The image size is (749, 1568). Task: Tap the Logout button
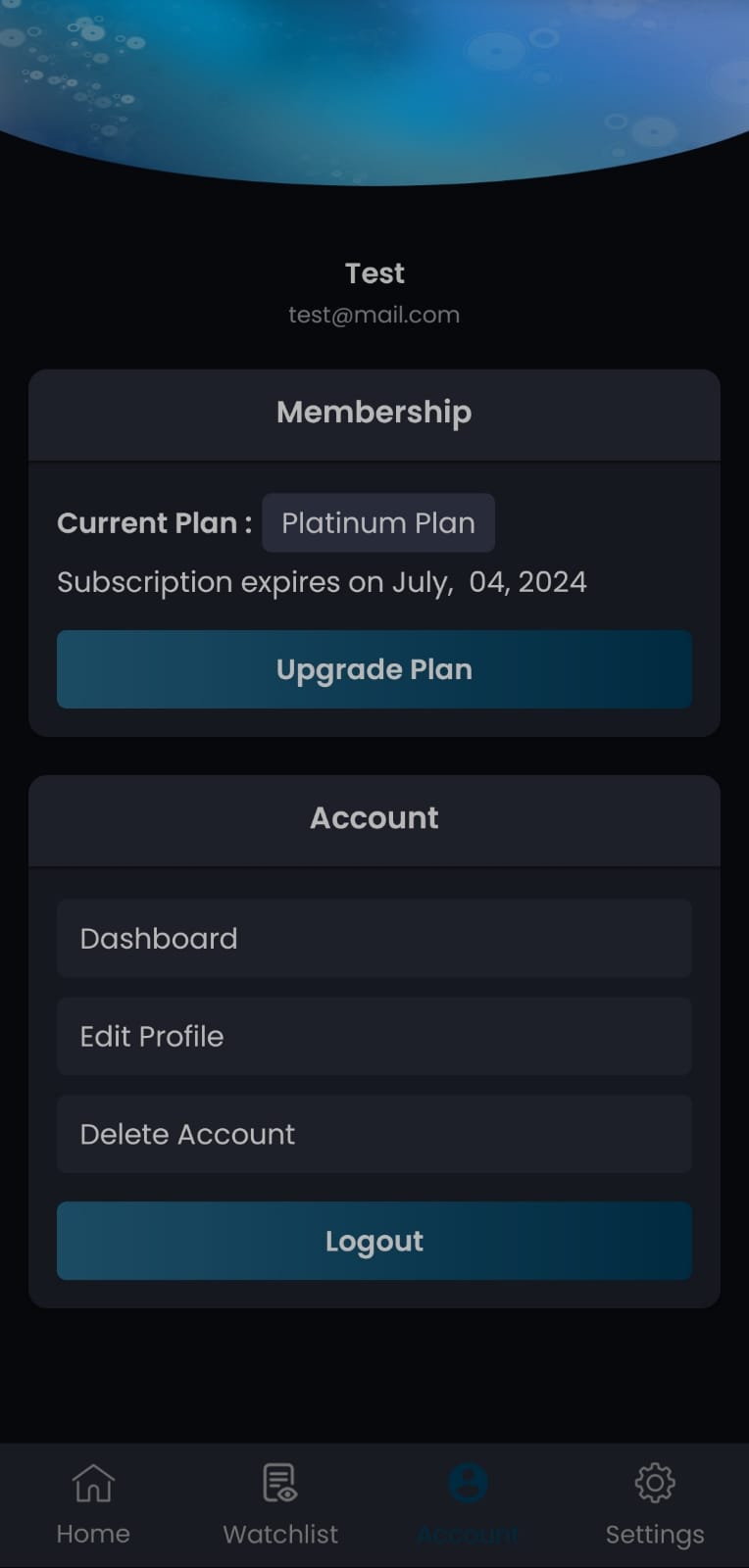tap(374, 1241)
